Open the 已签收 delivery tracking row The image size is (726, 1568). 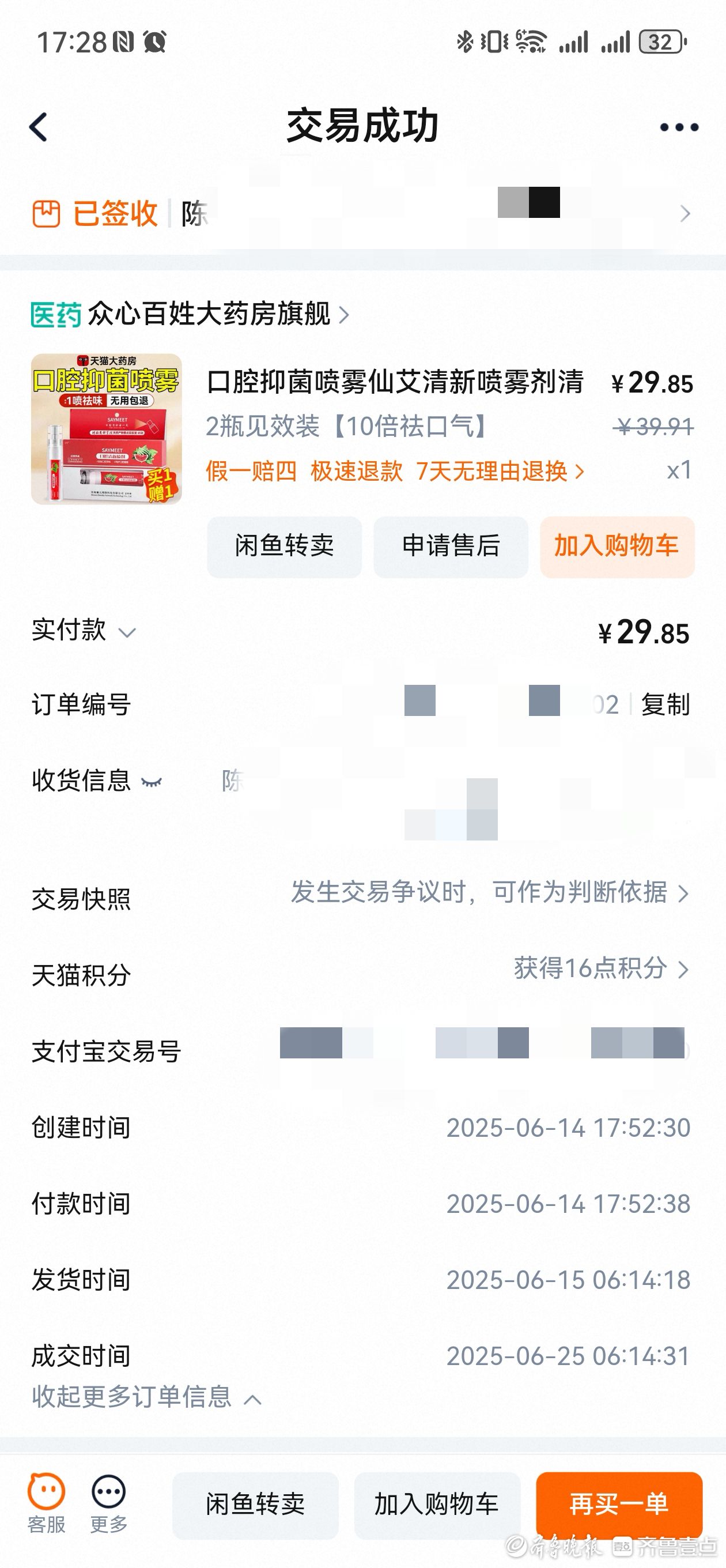[362, 214]
